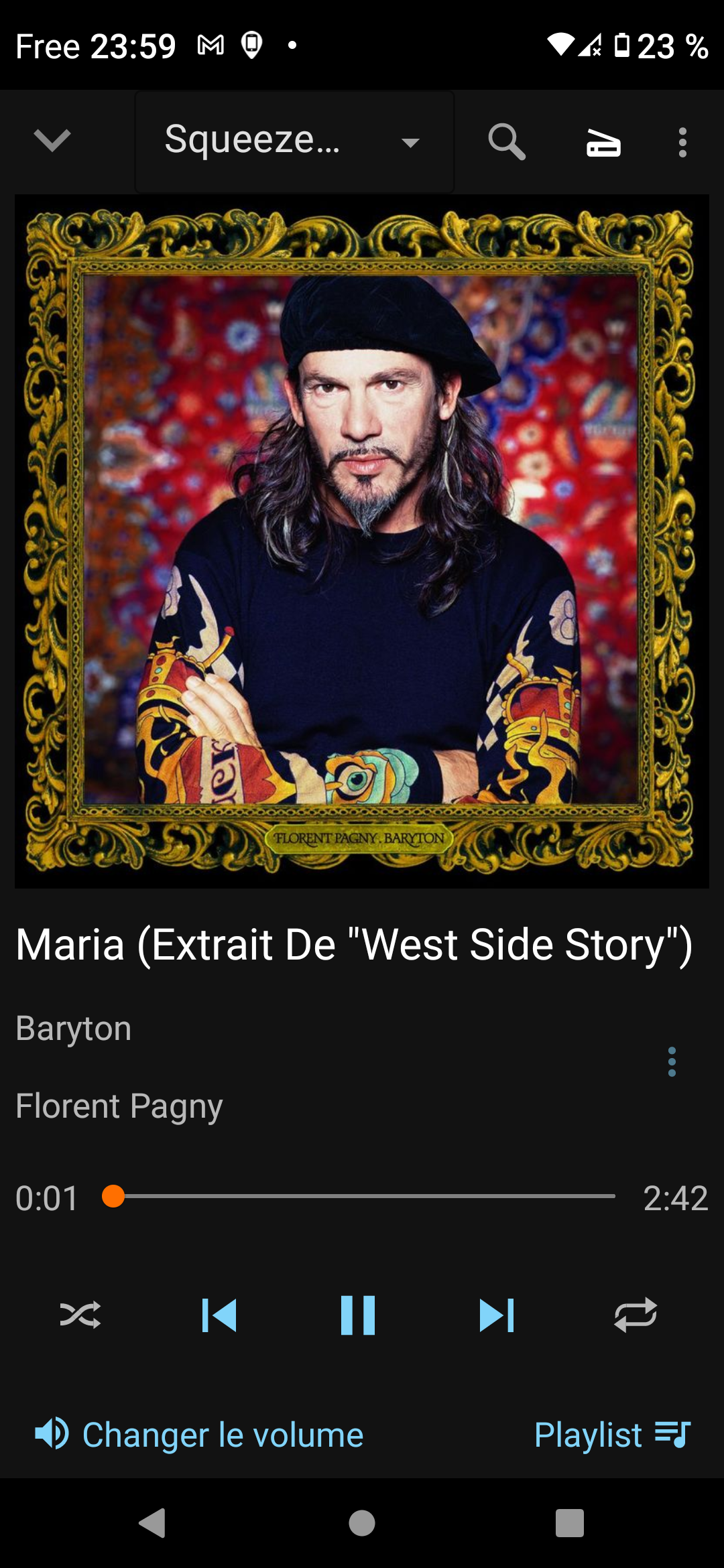The height and width of the screenshot is (1568, 724).
Task: Return to the home screen
Action: (x=362, y=1523)
